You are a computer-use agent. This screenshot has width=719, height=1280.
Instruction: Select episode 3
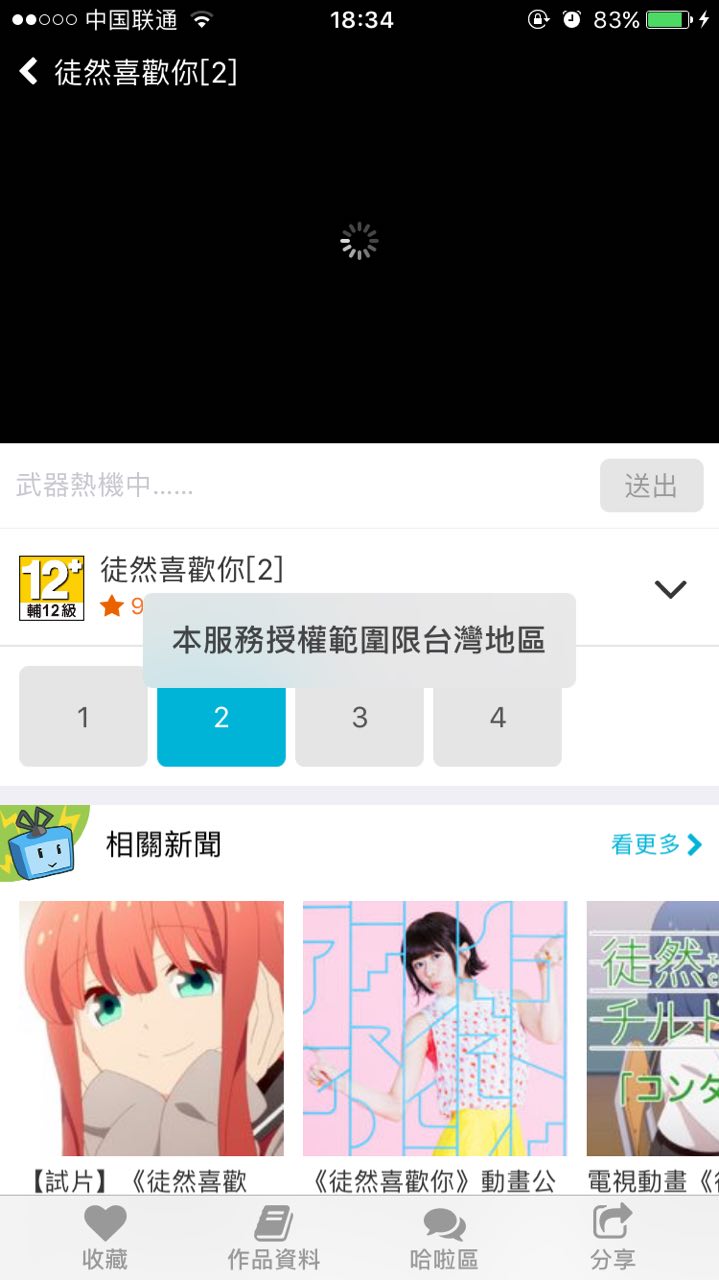(x=359, y=716)
